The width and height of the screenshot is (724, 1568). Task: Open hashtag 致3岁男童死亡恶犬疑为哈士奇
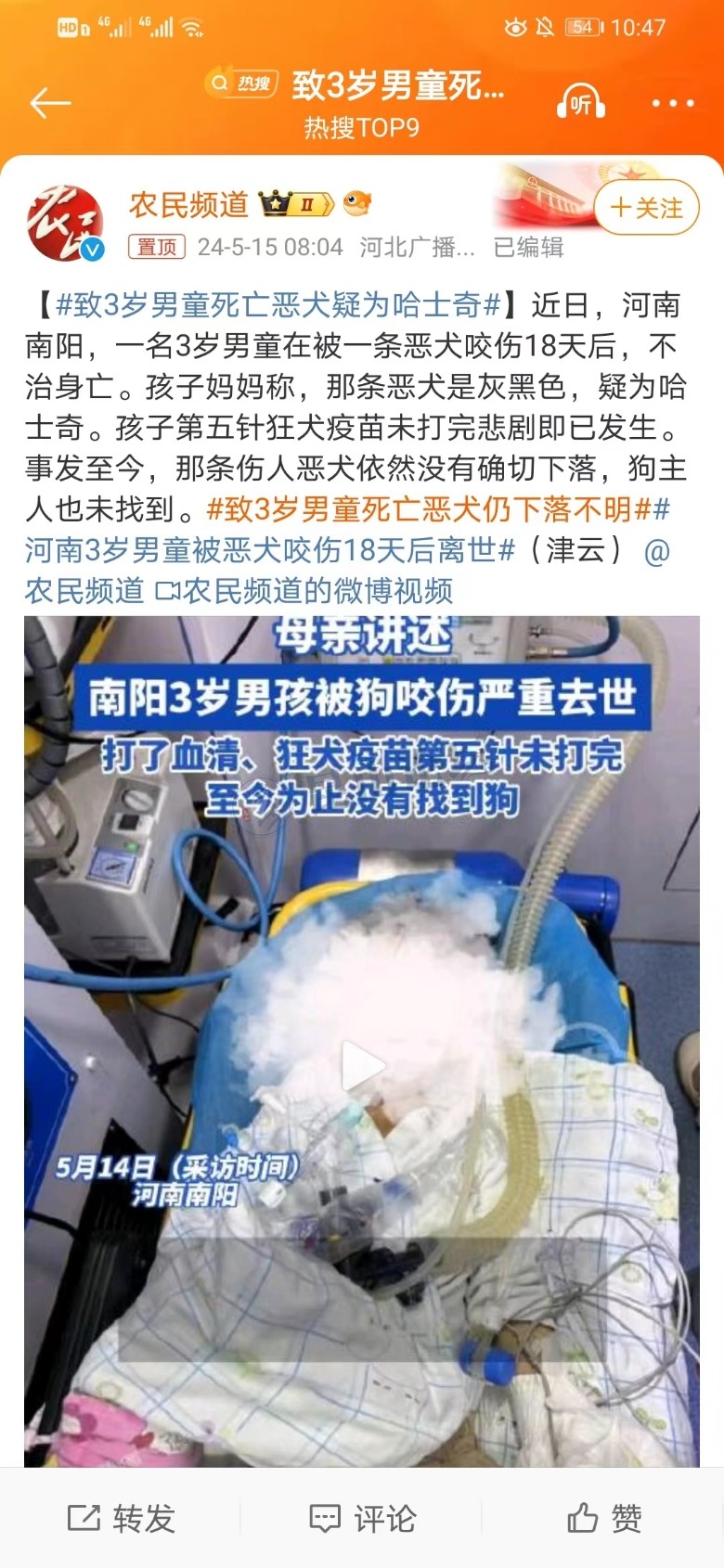(278, 304)
